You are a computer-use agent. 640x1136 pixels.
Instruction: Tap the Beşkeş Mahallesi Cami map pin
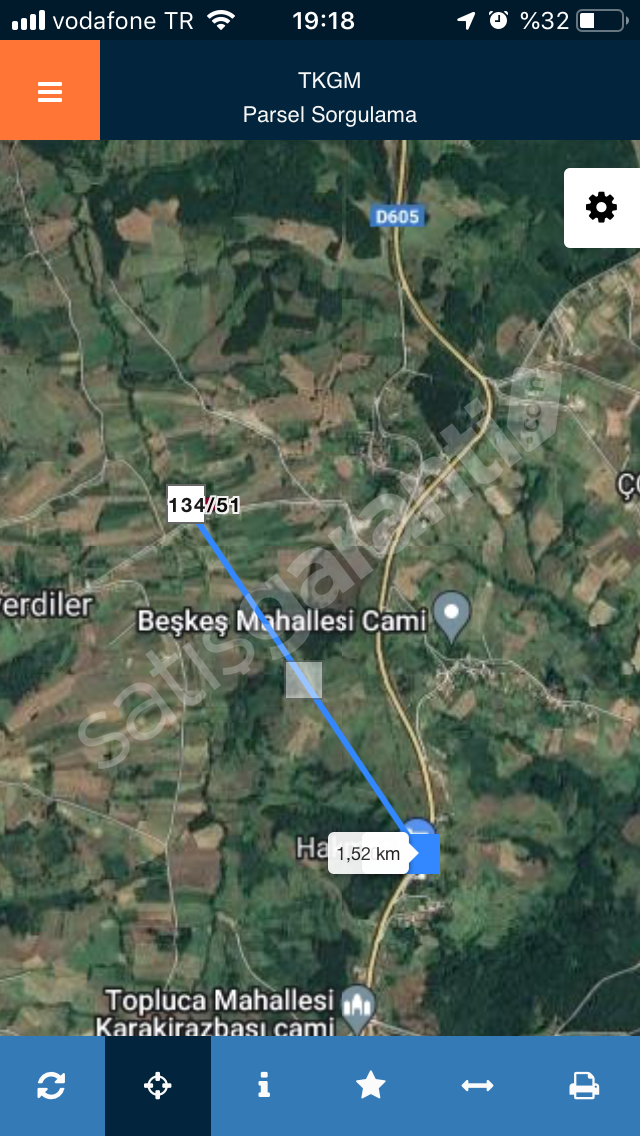pos(452,616)
